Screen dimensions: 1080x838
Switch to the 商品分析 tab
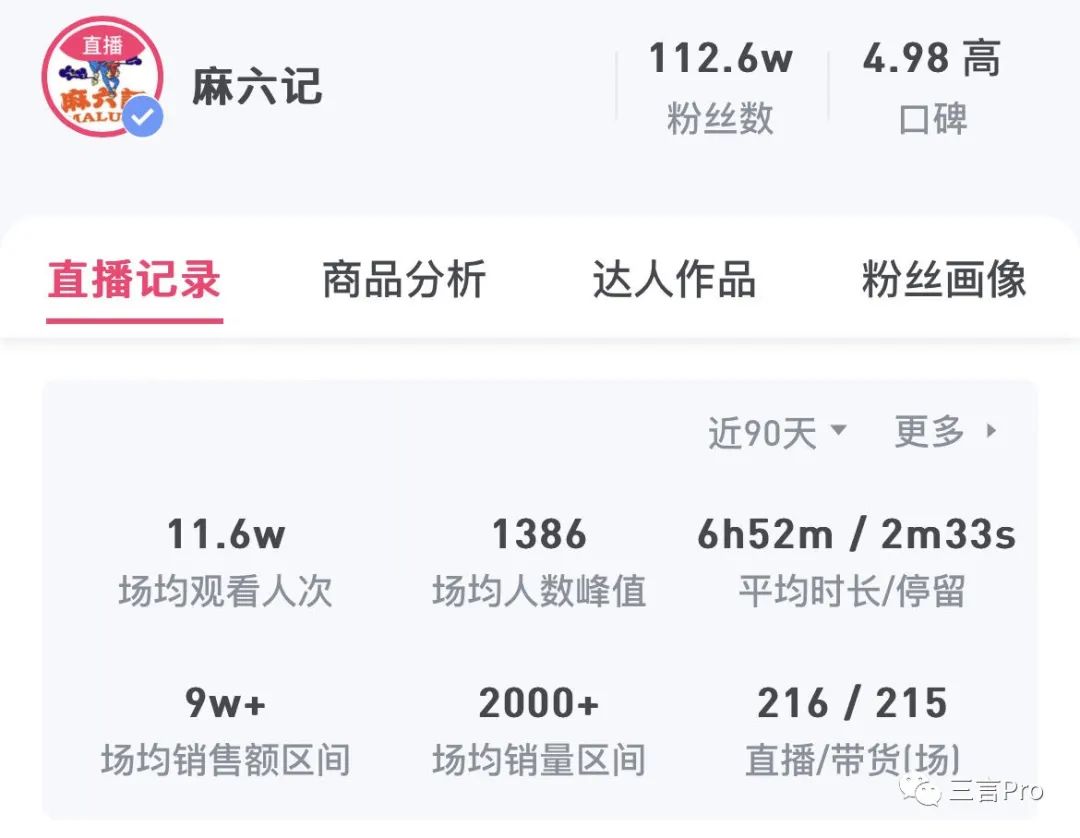(404, 280)
